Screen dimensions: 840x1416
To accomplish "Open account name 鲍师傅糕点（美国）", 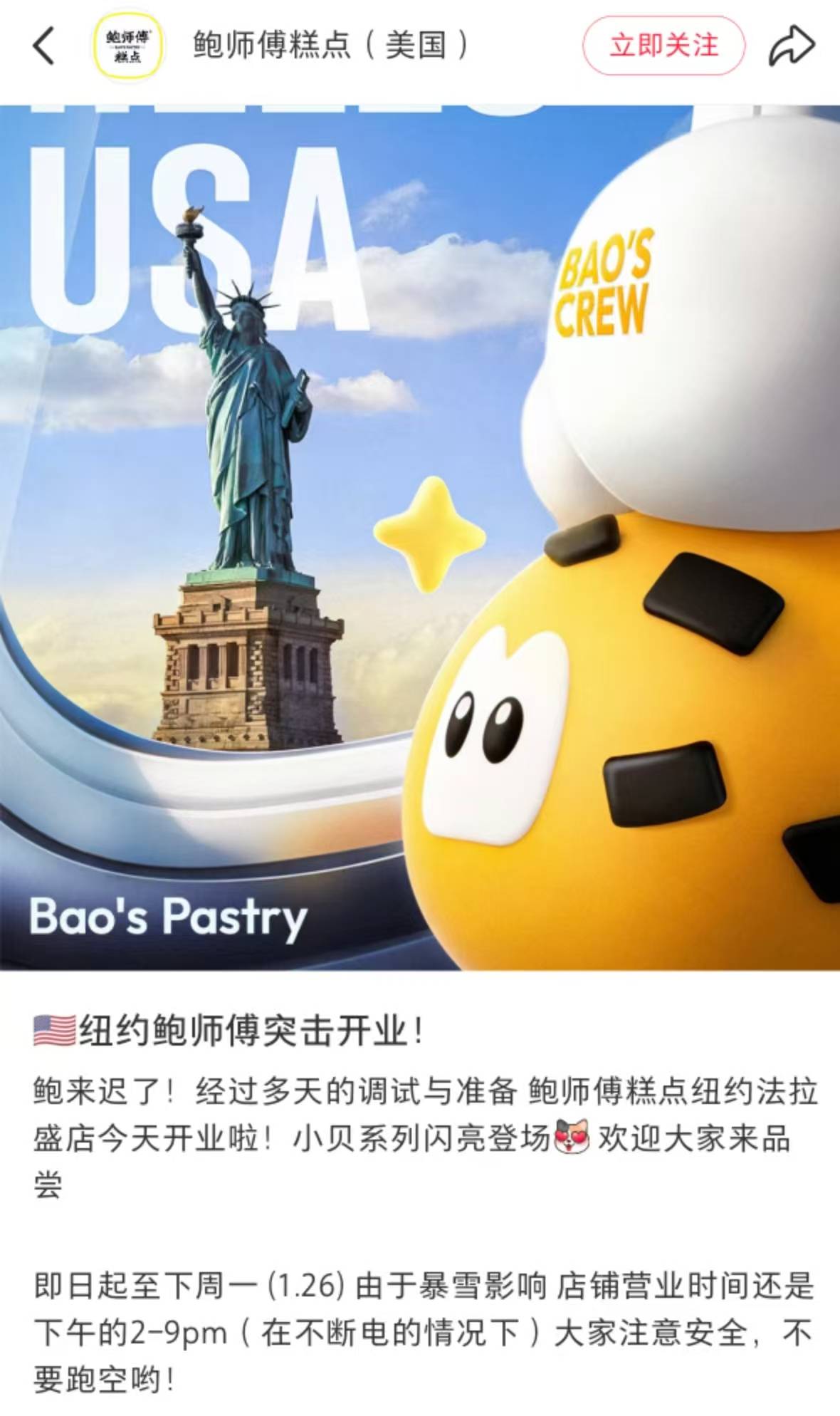I will [332, 46].
